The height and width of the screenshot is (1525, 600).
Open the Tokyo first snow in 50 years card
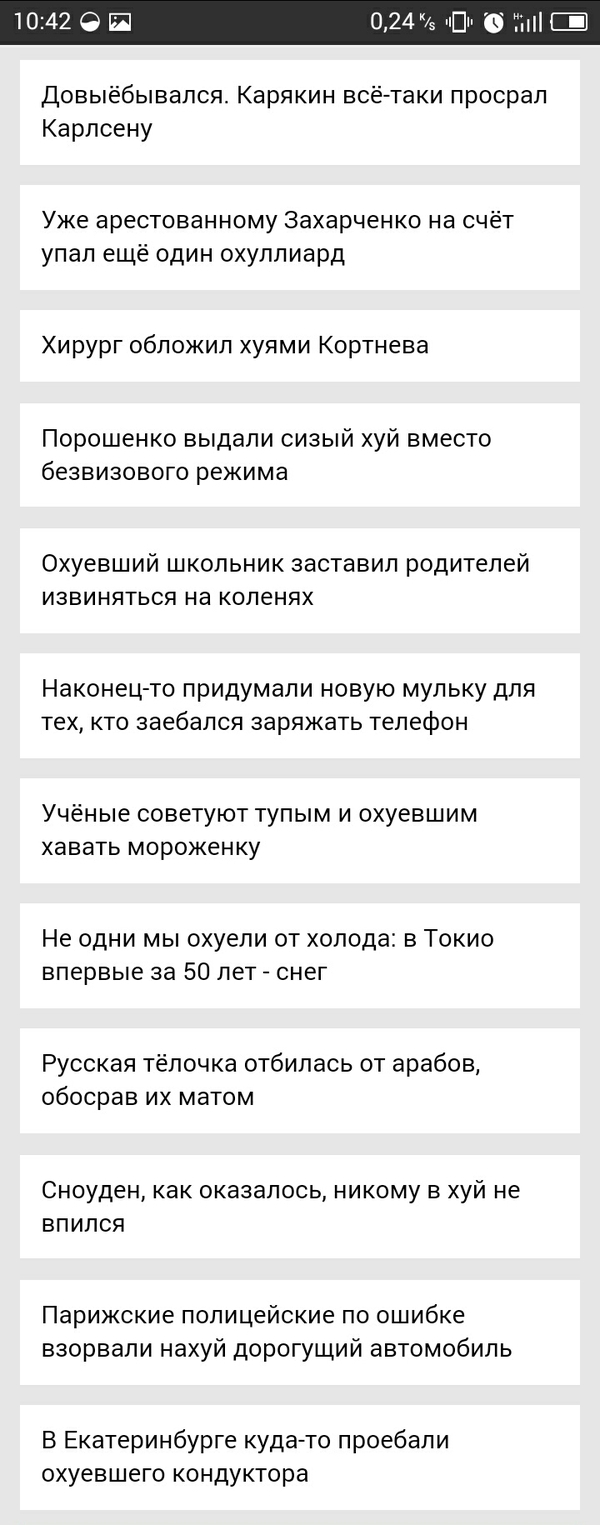coord(300,955)
